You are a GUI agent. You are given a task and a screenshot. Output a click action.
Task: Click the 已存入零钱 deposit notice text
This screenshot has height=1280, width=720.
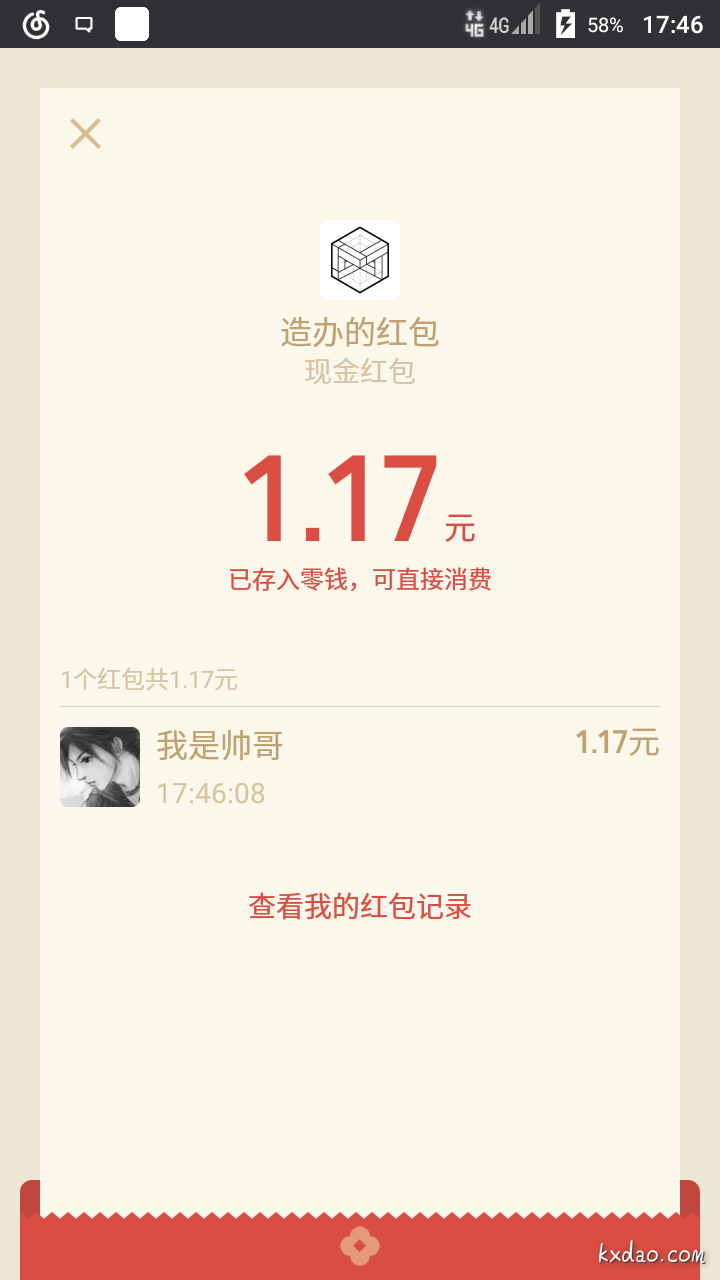(360, 580)
